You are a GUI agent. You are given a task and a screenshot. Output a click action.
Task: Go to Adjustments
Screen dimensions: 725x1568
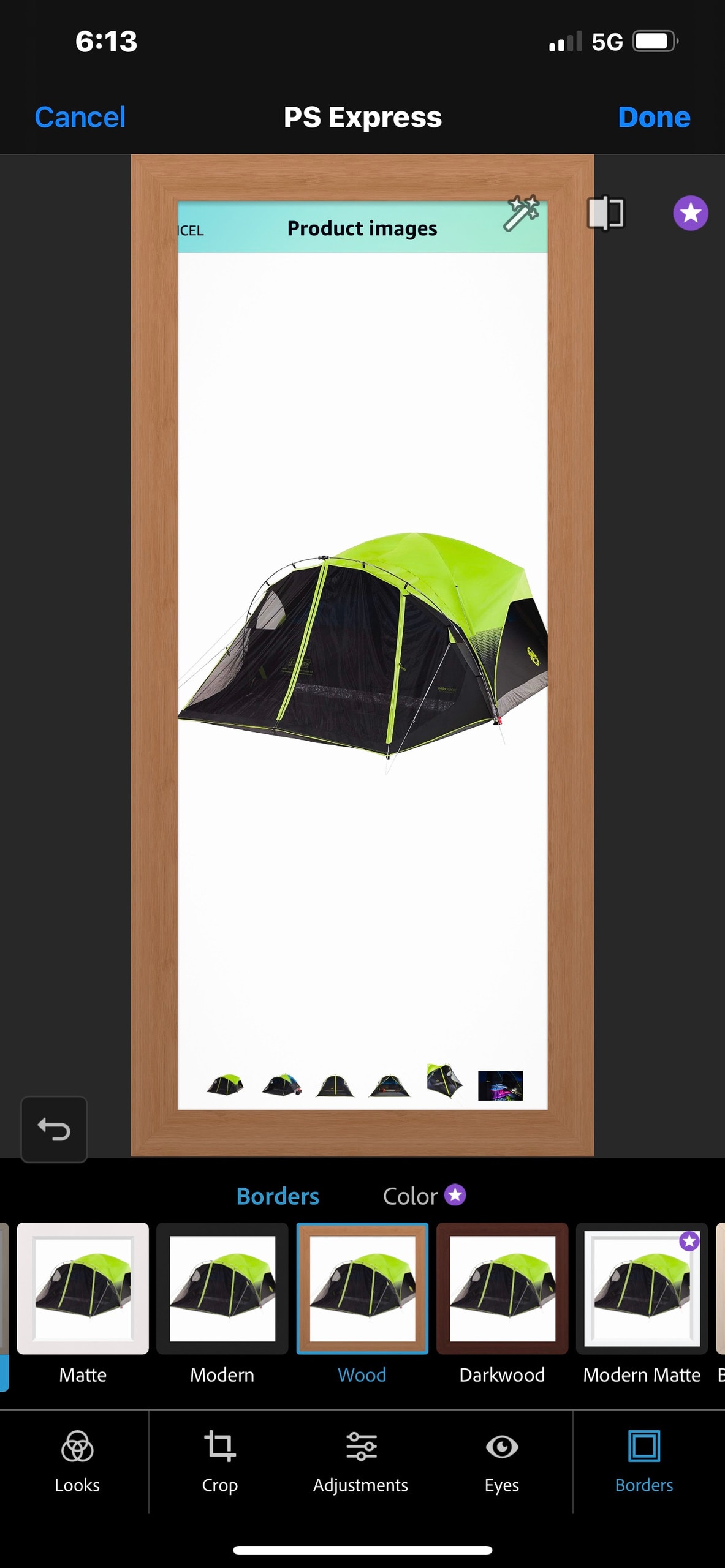tap(360, 1461)
